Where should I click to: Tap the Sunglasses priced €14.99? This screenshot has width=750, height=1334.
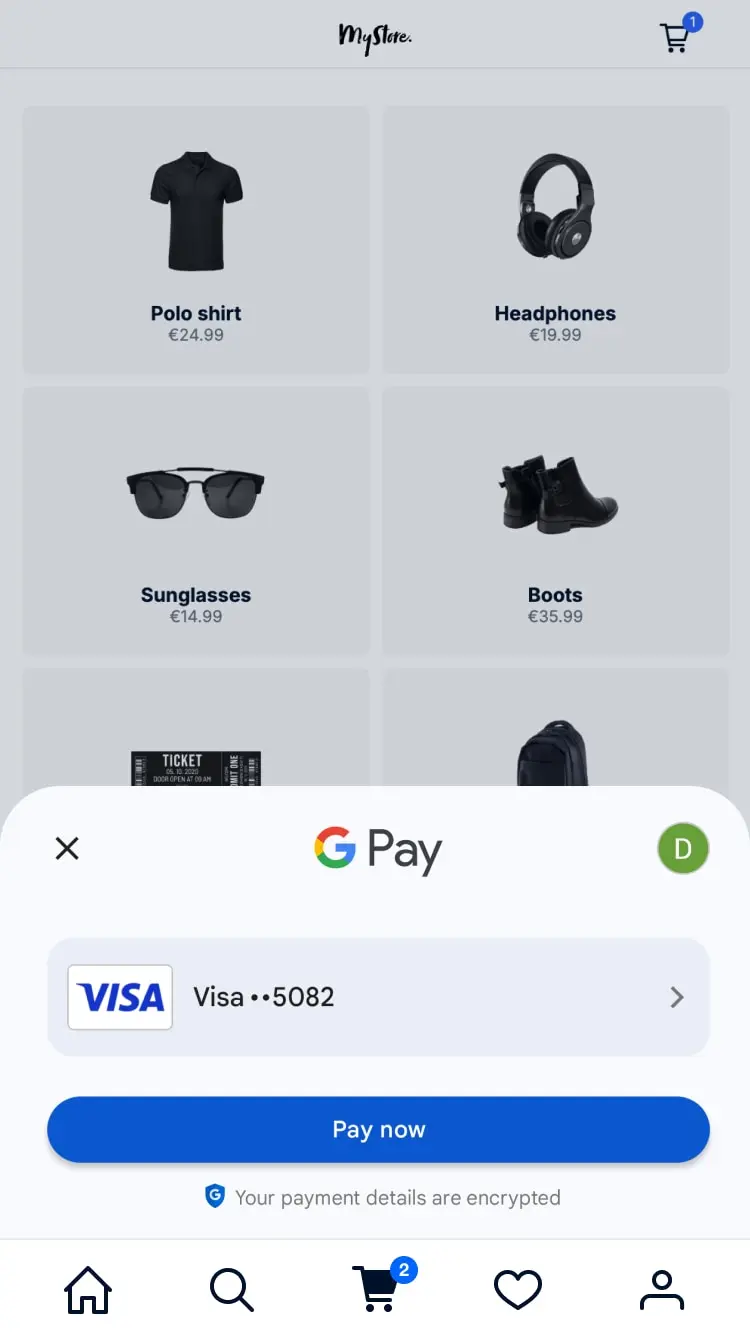click(195, 520)
